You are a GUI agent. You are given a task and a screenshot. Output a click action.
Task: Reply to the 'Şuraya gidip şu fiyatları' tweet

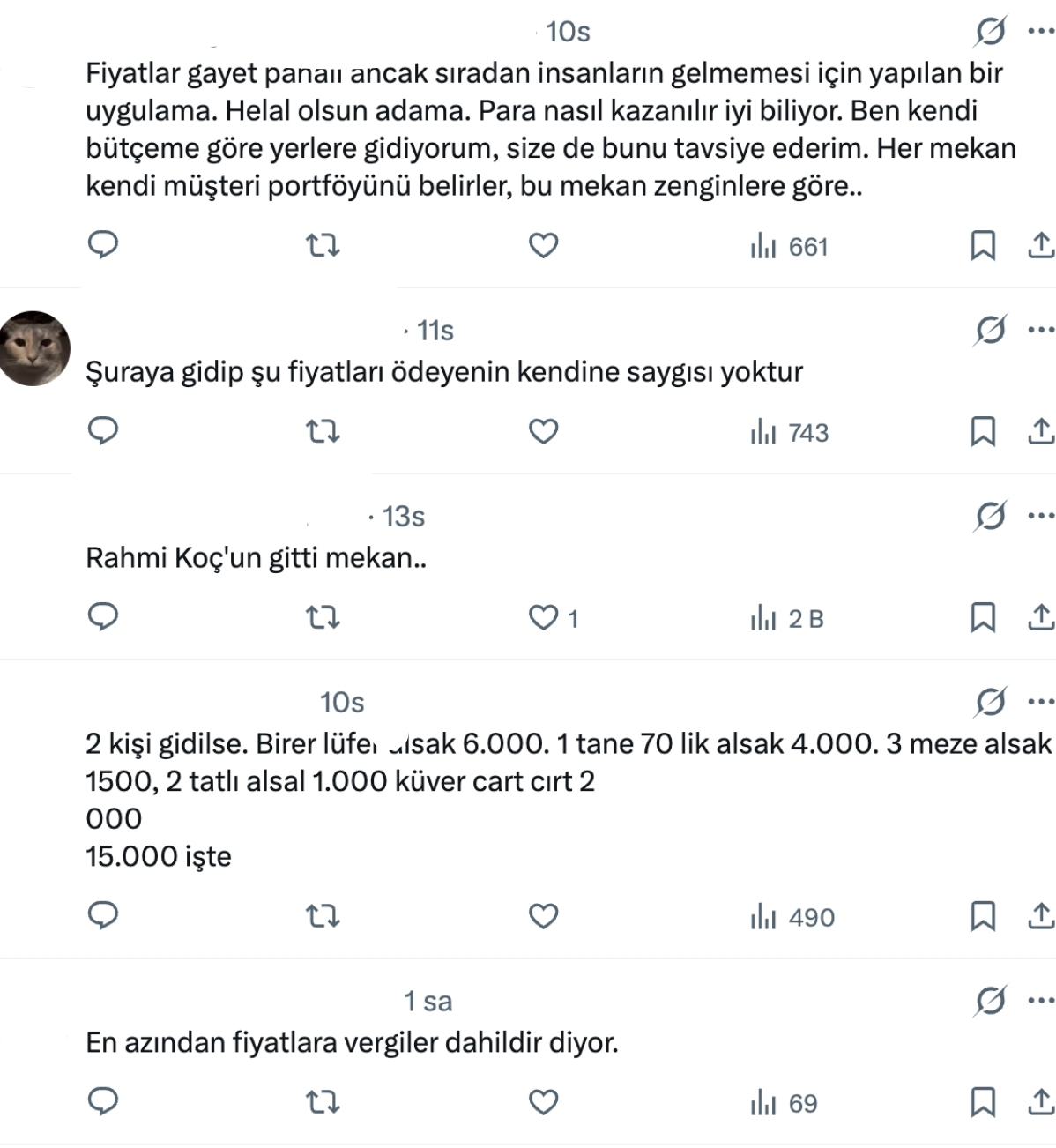[103, 431]
